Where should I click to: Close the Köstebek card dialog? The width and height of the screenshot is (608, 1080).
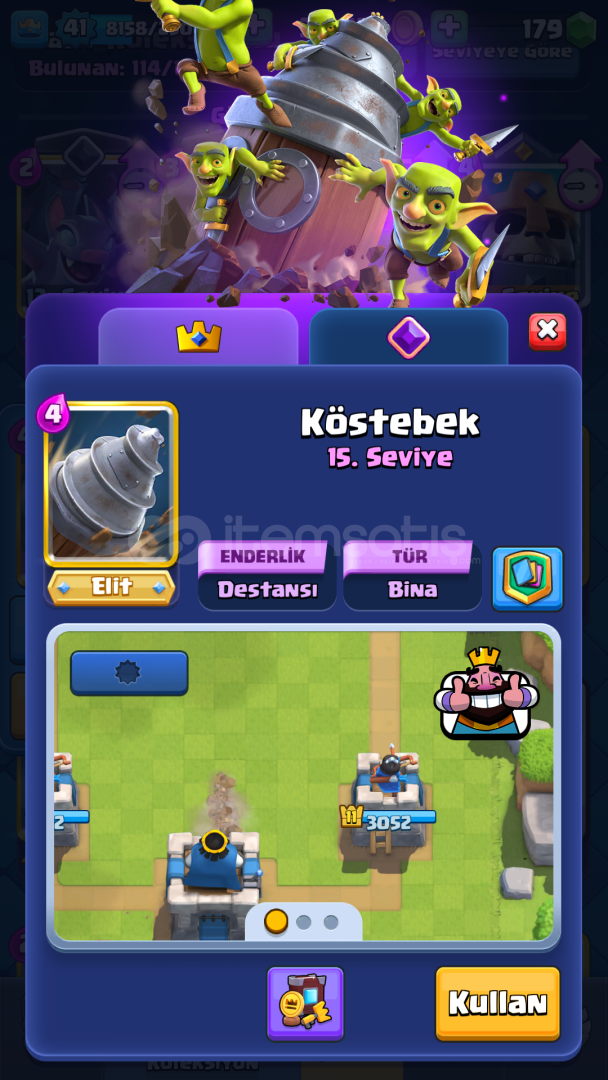pyautogui.click(x=547, y=331)
